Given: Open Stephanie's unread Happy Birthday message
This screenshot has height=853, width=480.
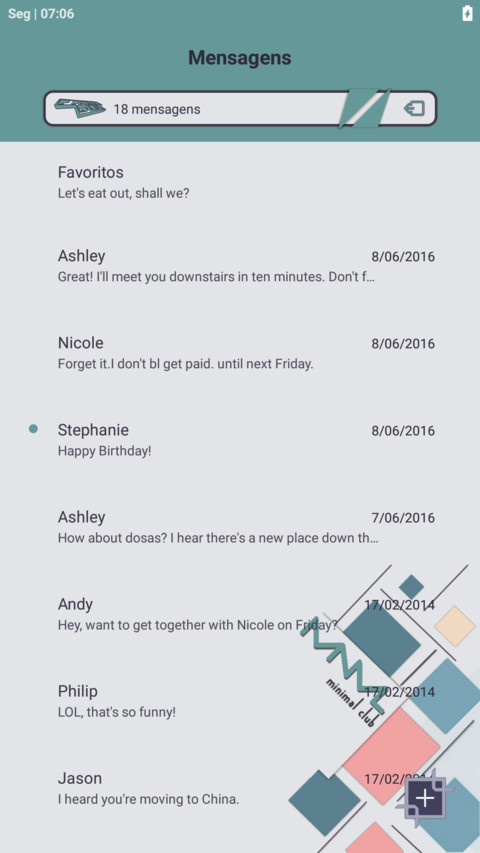Looking at the screenshot, I should (240, 440).
